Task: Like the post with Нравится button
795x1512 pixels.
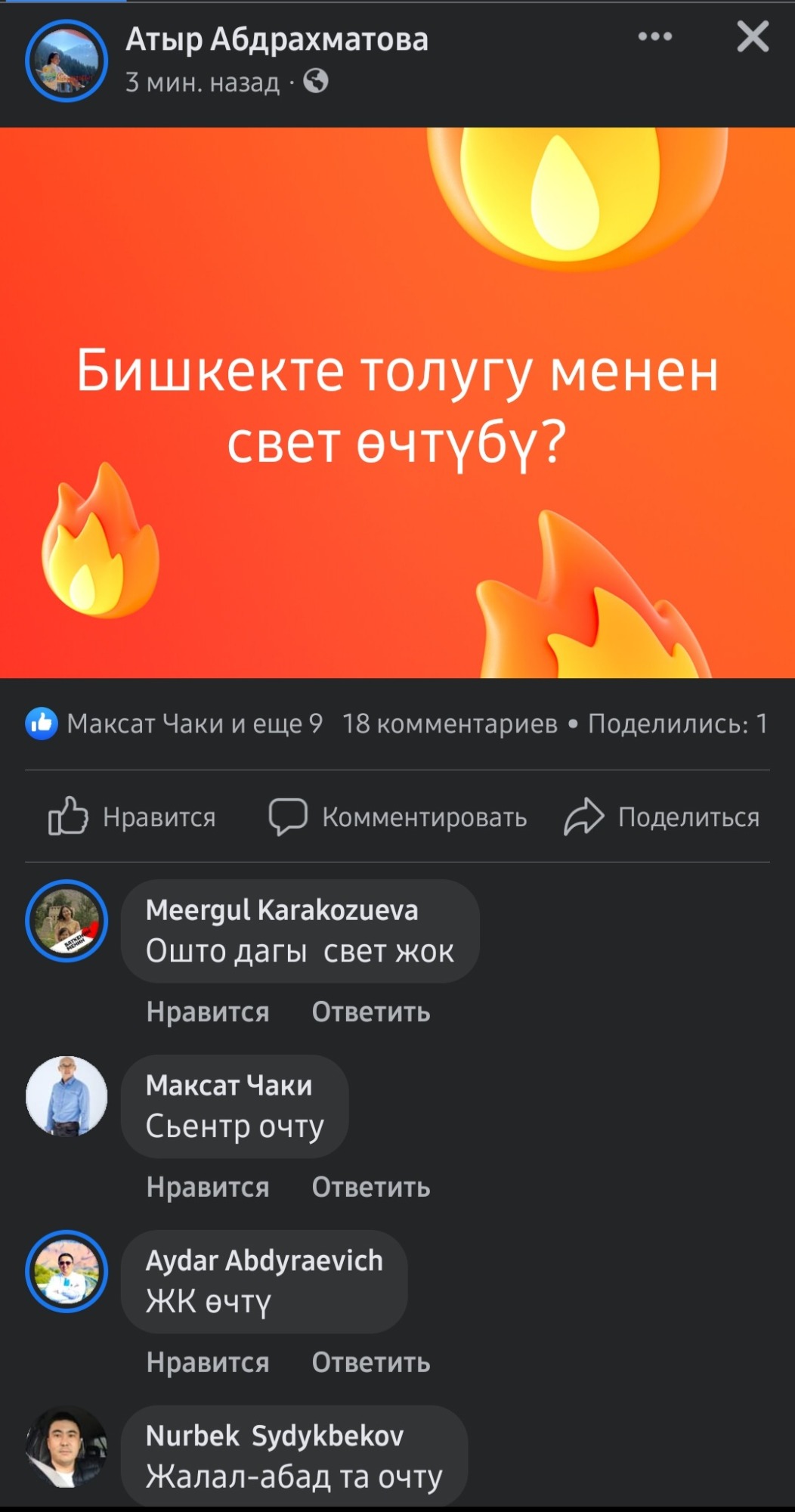Action: coord(133,817)
